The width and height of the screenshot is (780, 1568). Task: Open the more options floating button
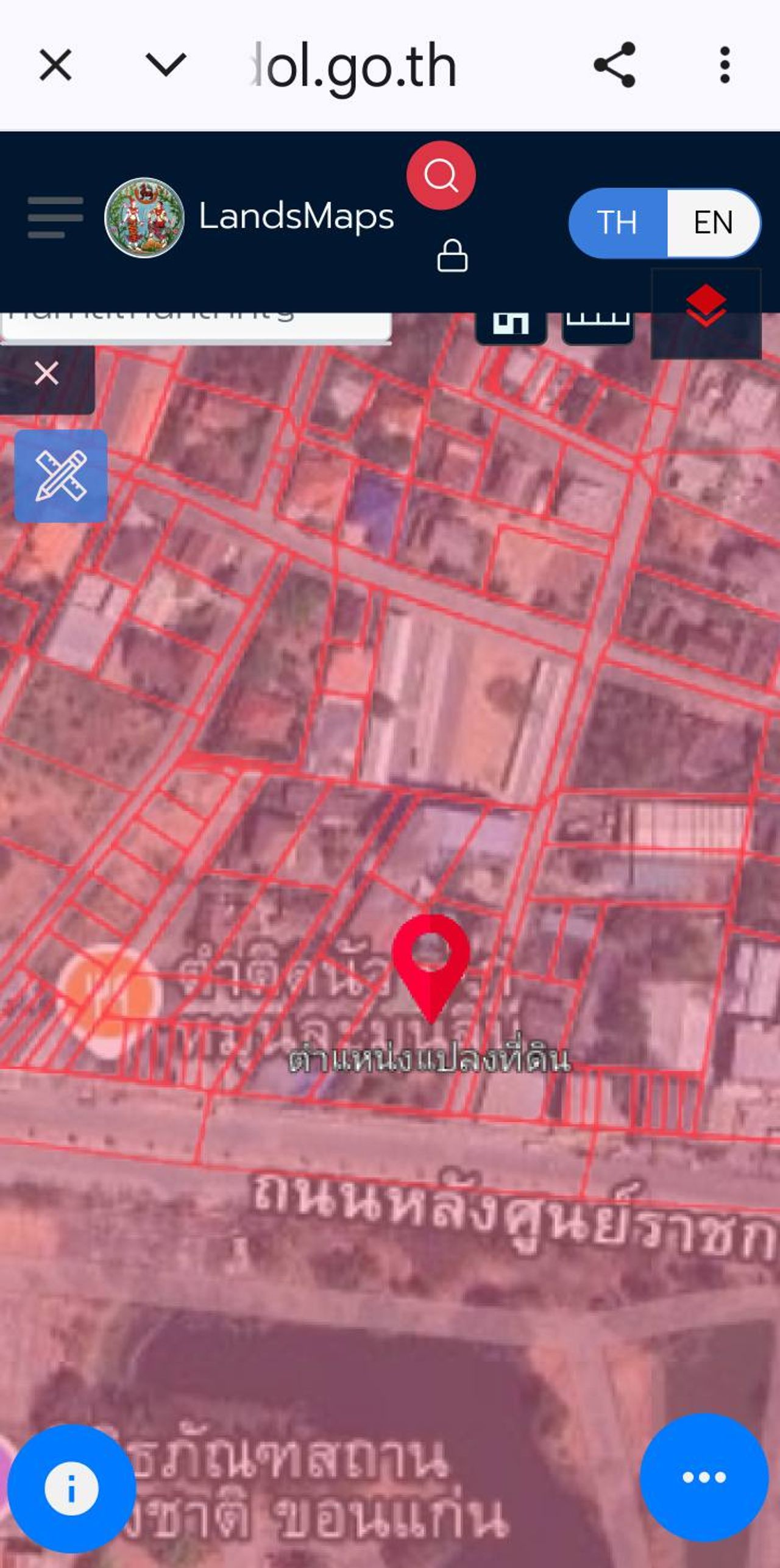click(704, 1477)
